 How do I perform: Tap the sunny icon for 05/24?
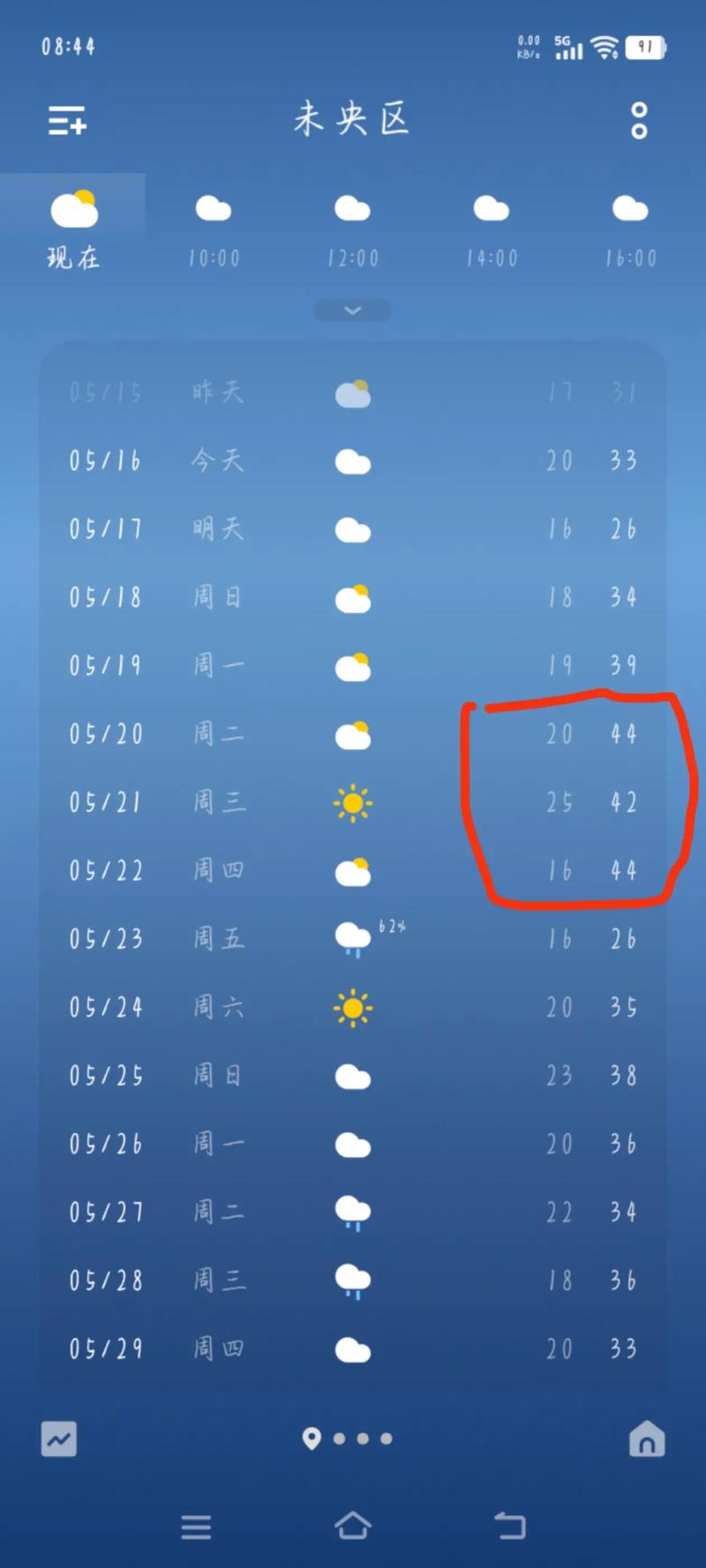(x=352, y=1006)
